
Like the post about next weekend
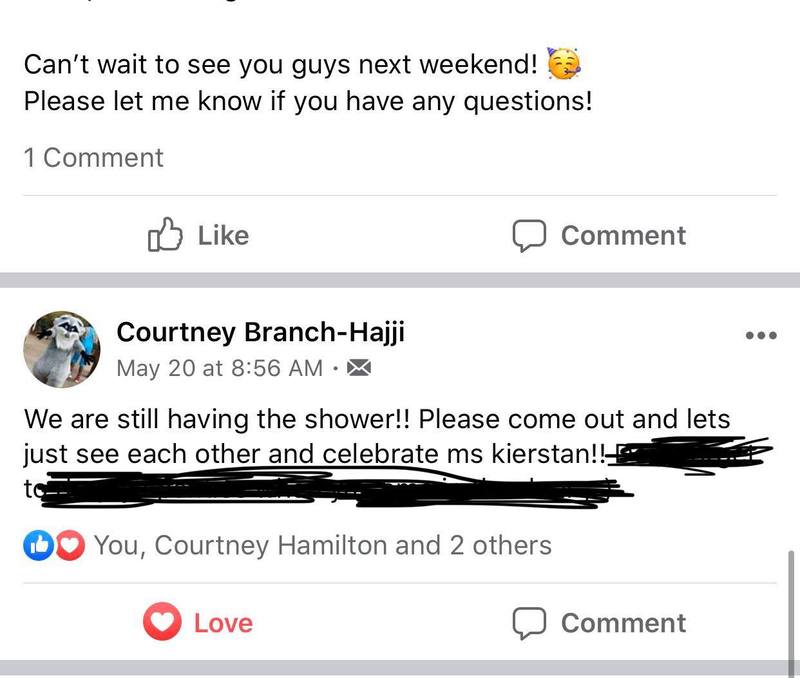(x=198, y=235)
